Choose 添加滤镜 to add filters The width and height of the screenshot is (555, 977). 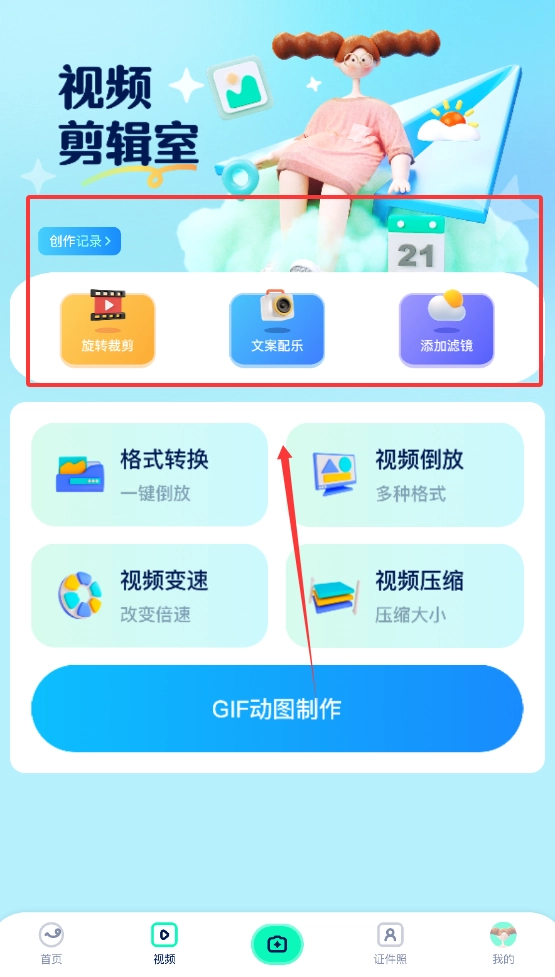(x=447, y=330)
